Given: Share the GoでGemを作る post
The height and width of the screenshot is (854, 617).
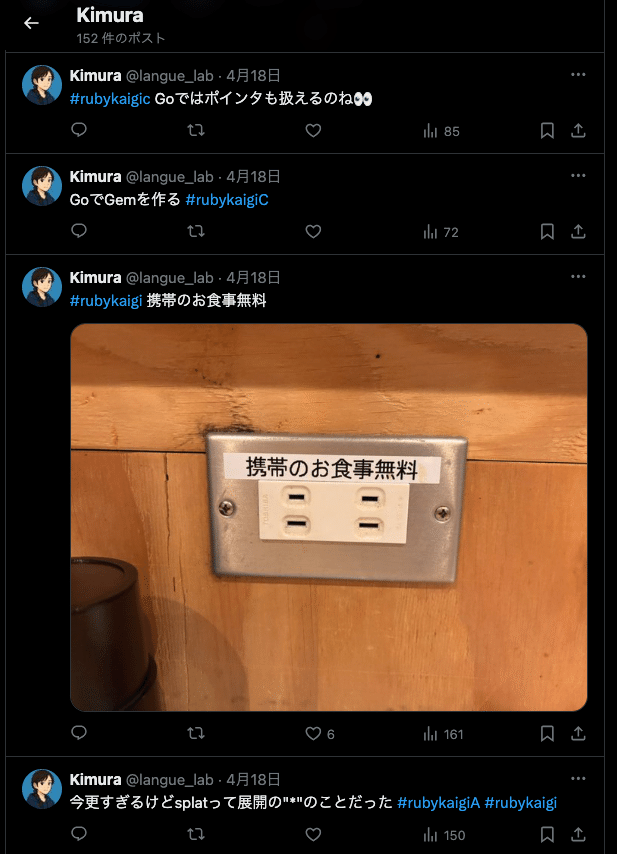Looking at the screenshot, I should (578, 231).
